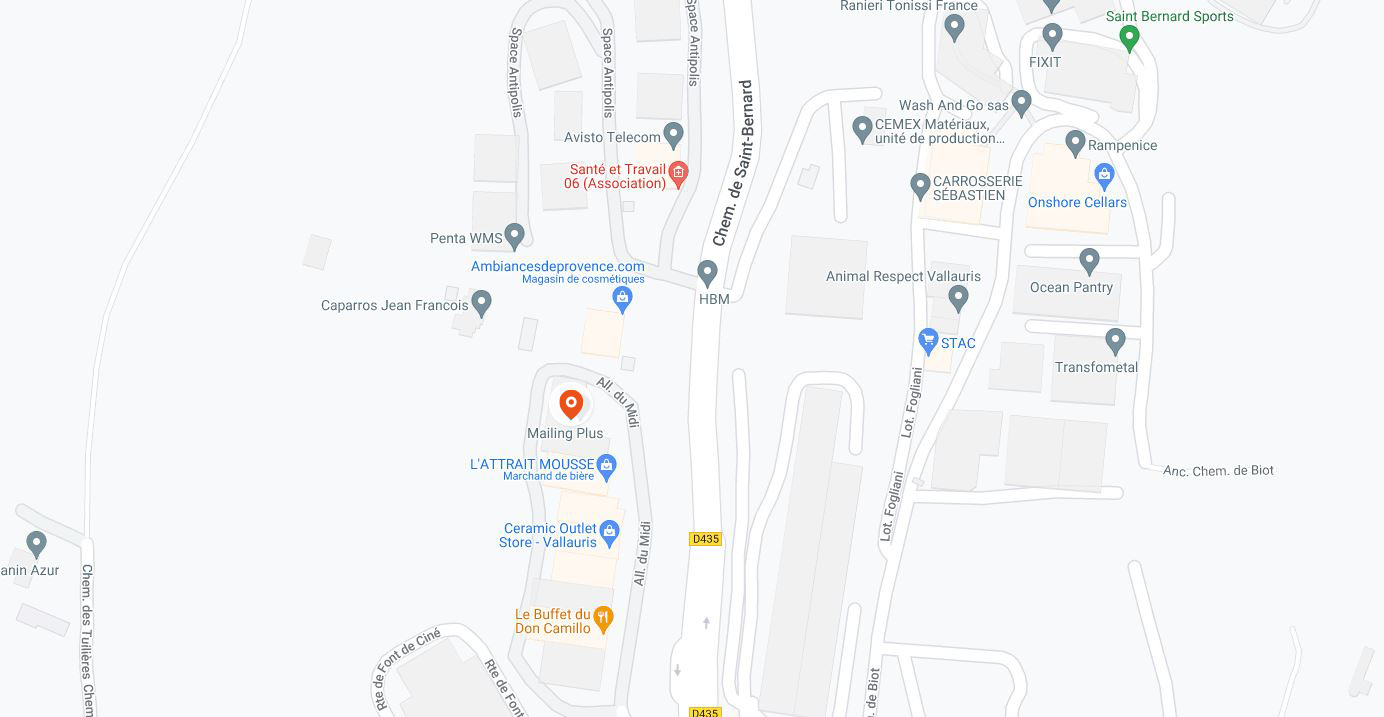Select the Ocean Pantry pin
The width and height of the screenshot is (1384, 717).
click(x=1090, y=261)
